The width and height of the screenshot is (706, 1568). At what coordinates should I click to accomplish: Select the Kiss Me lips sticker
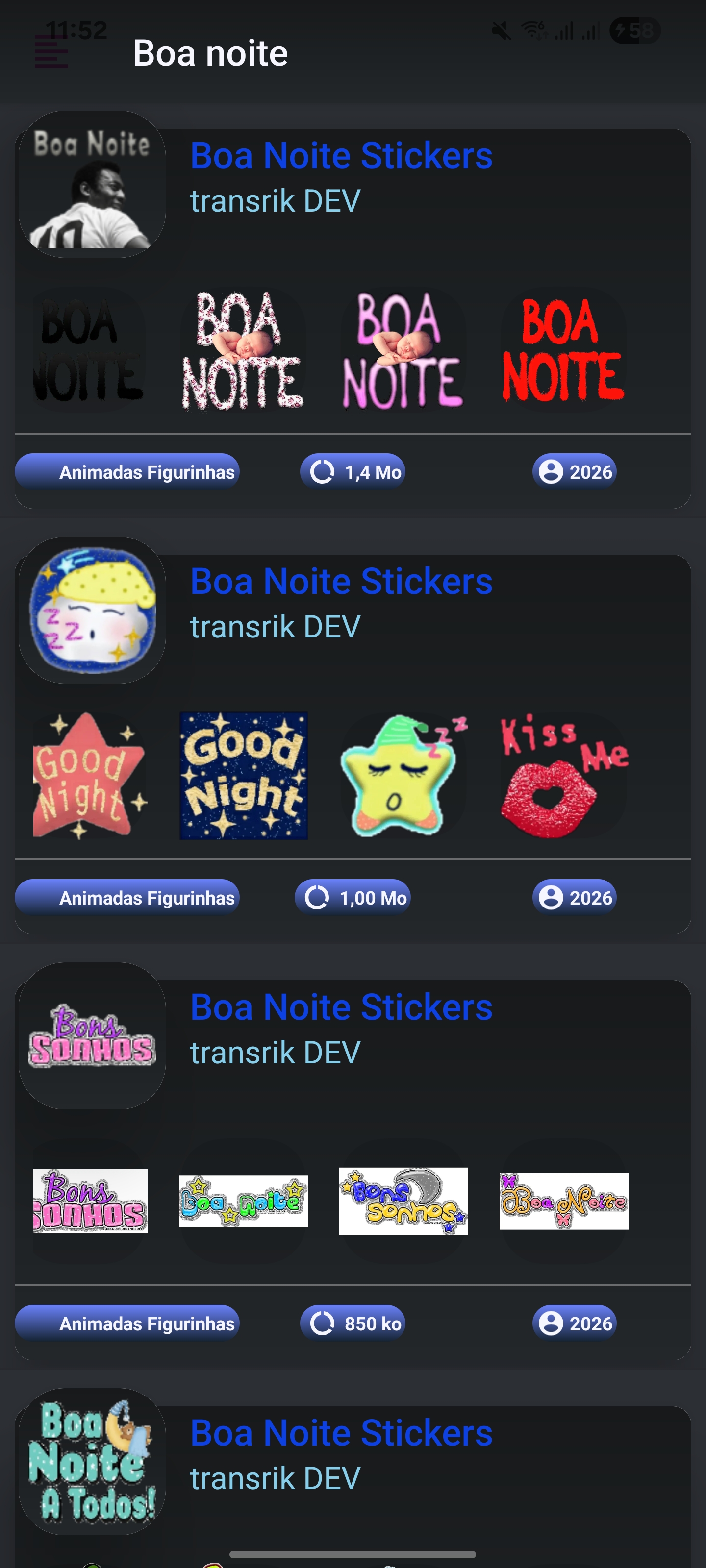(x=563, y=776)
